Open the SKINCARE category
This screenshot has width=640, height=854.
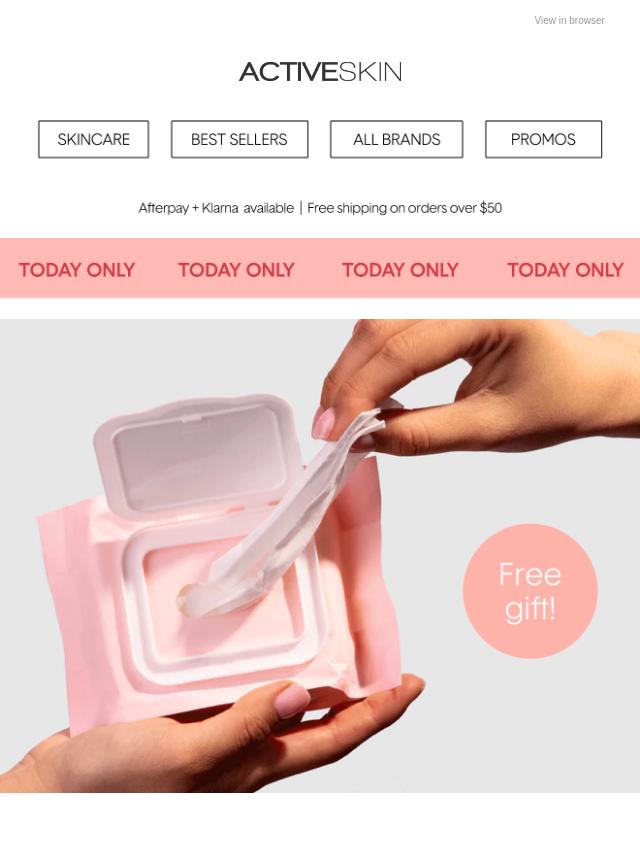click(x=94, y=140)
